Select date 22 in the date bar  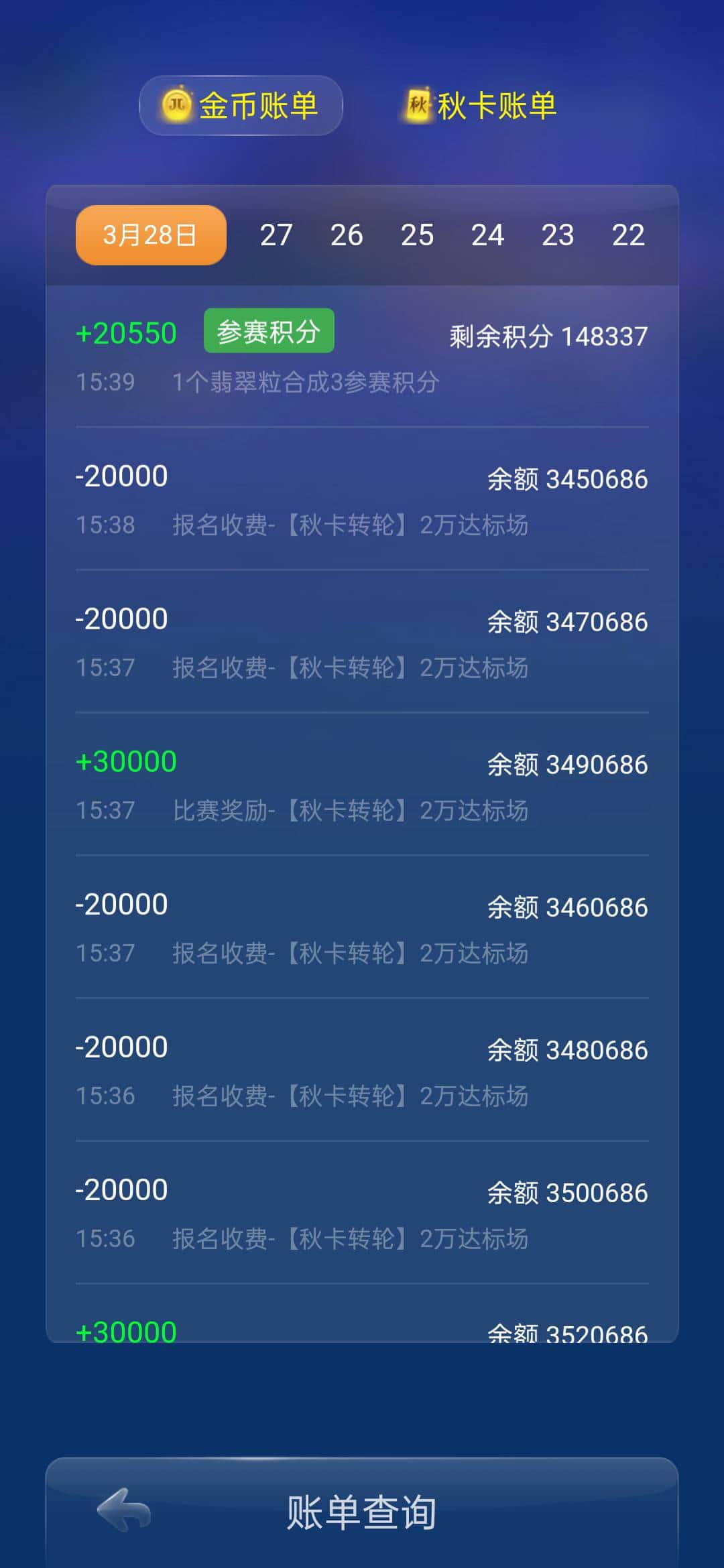coord(629,235)
